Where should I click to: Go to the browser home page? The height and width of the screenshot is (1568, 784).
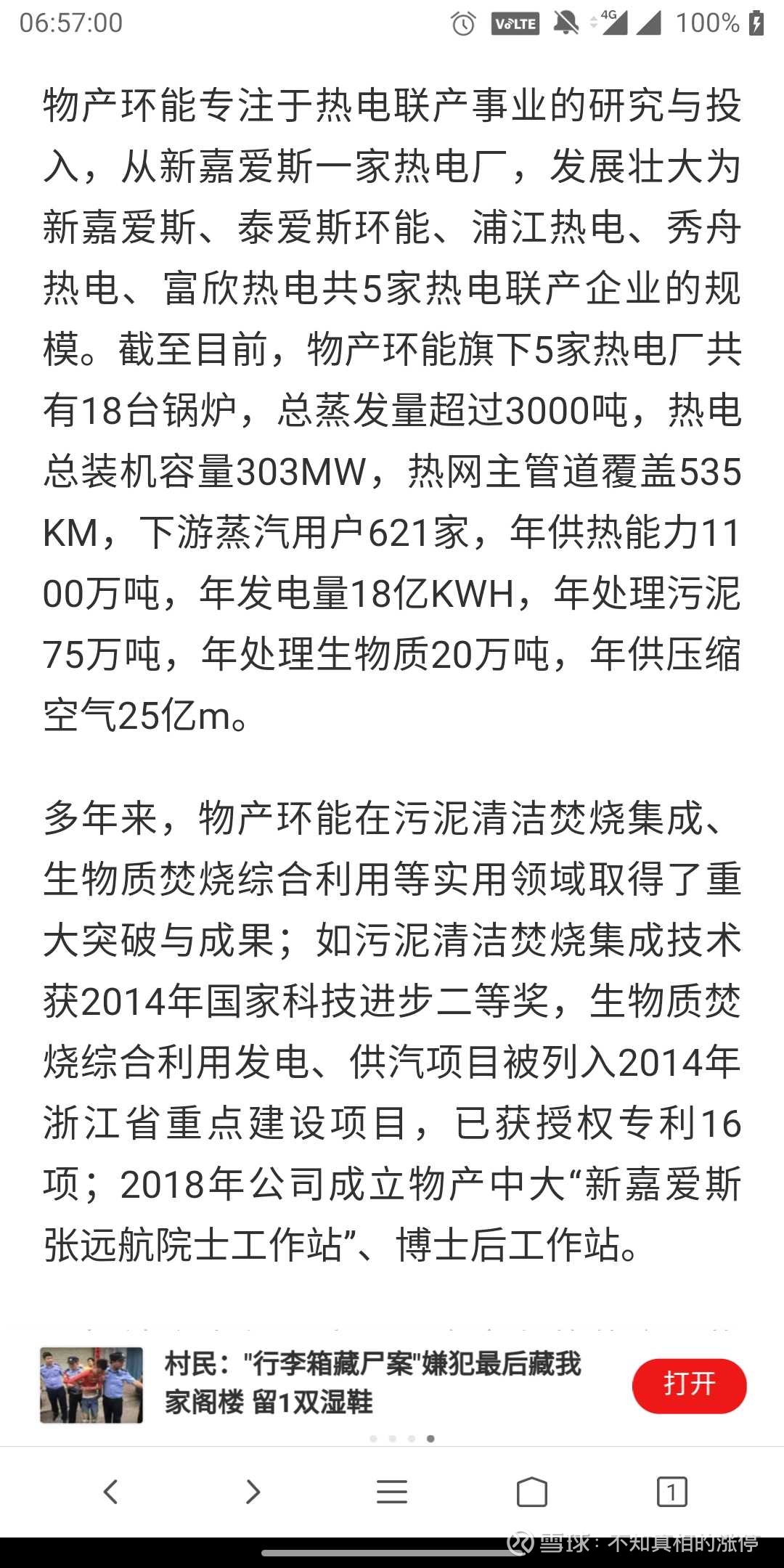(532, 1493)
